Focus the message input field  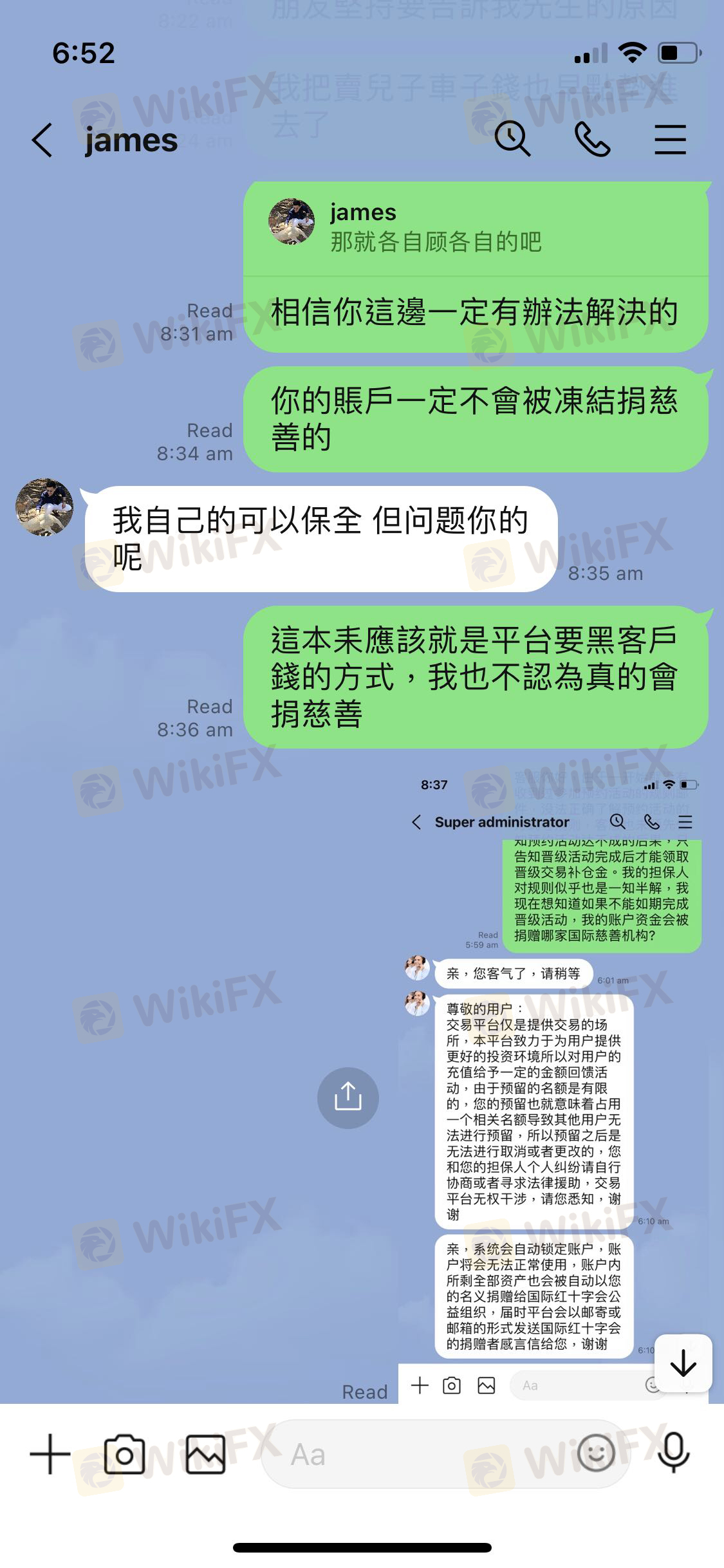click(x=418, y=1454)
